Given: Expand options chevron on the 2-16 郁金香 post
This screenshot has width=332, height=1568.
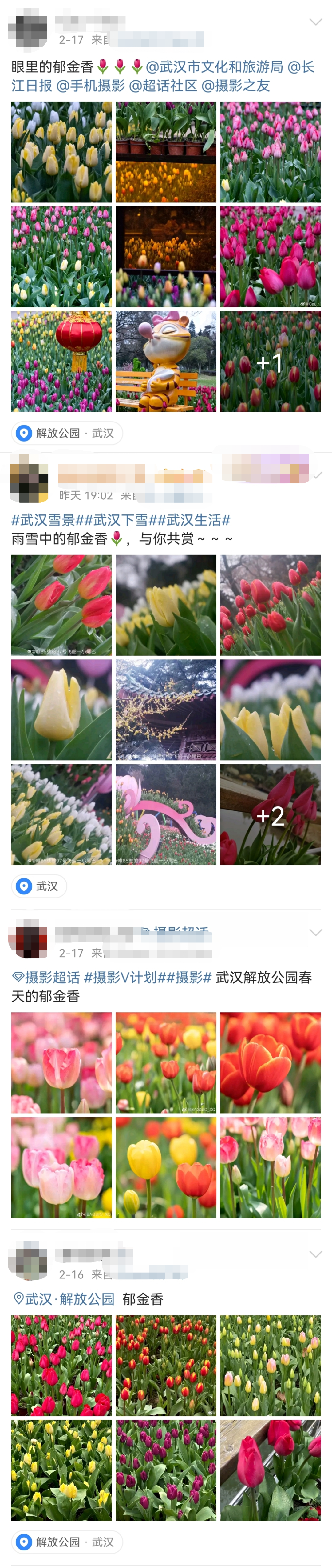Looking at the screenshot, I should 316,1254.
